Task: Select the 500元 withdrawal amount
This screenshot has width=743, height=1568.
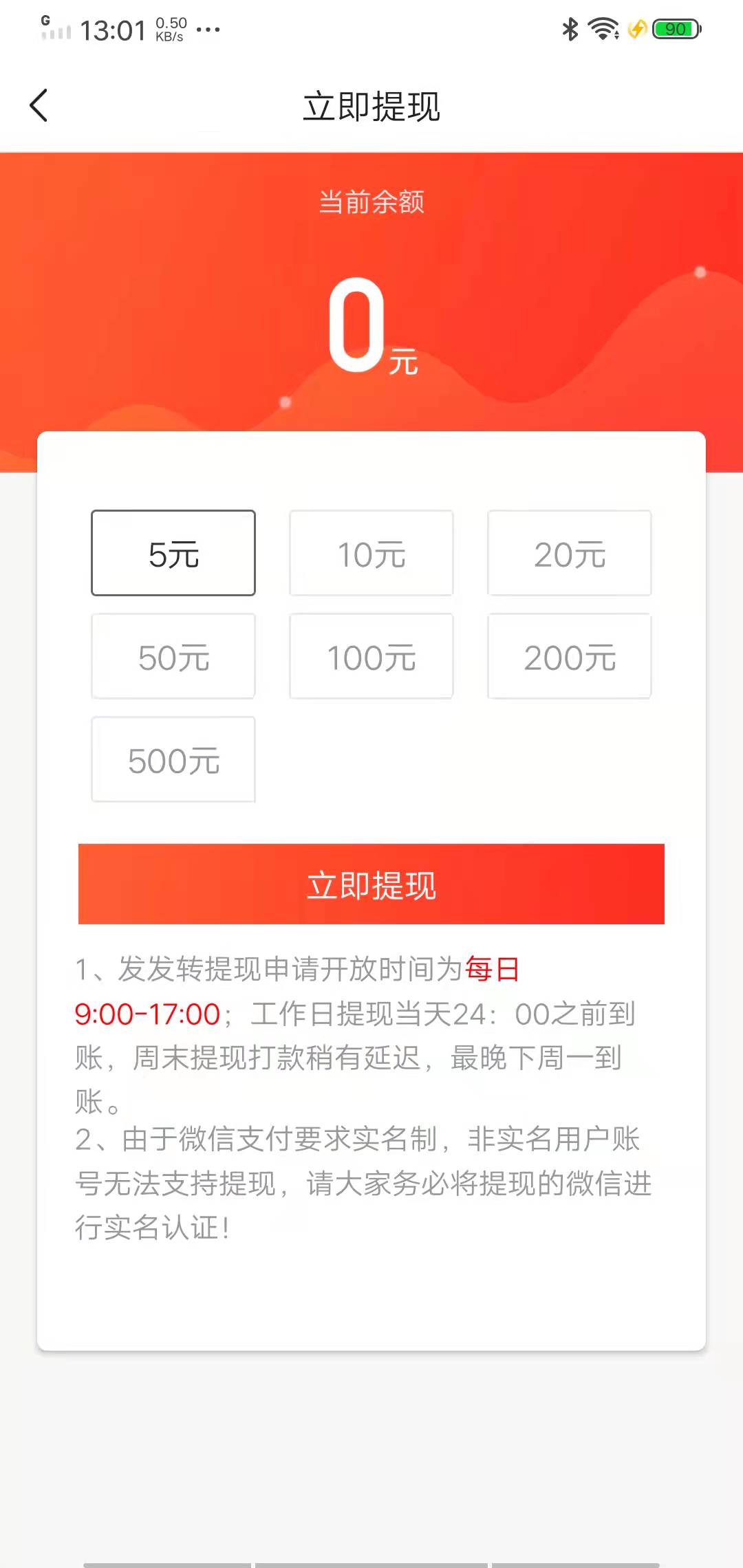Action: pyautogui.click(x=173, y=759)
